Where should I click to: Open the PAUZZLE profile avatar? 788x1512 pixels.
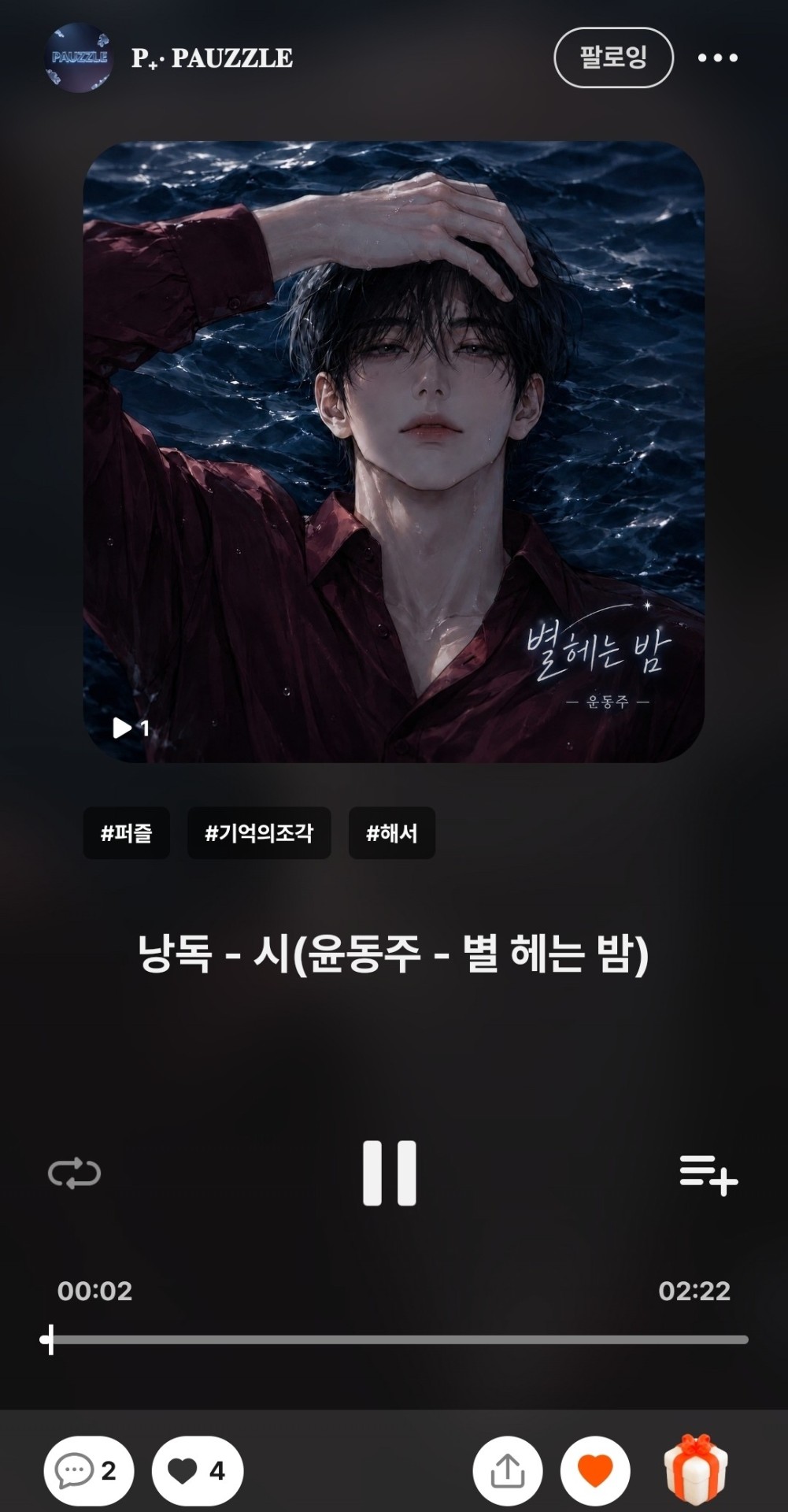coord(79,57)
